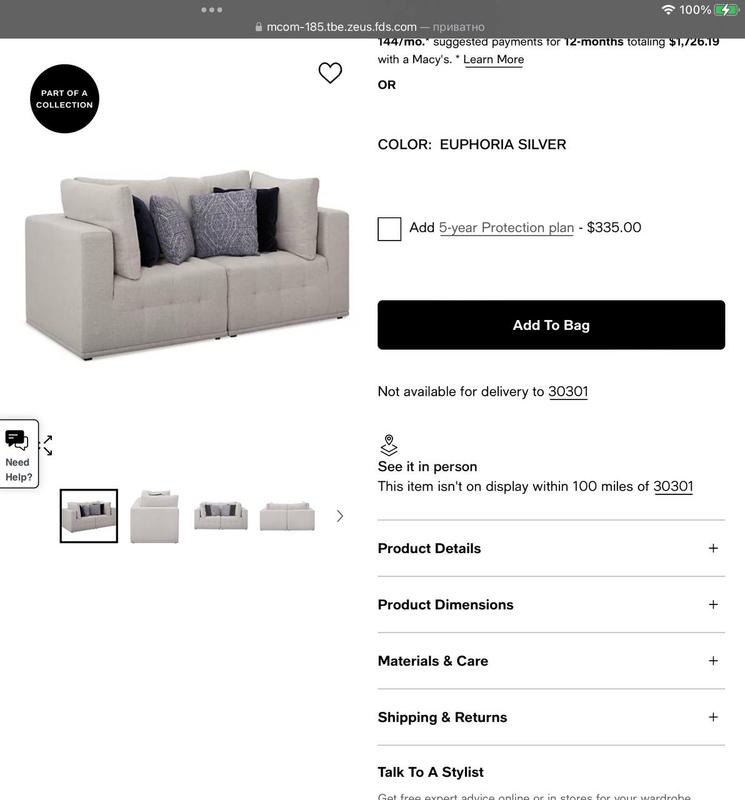Expand Materials & Care
This screenshot has height=800, width=745.
pyautogui.click(x=551, y=661)
